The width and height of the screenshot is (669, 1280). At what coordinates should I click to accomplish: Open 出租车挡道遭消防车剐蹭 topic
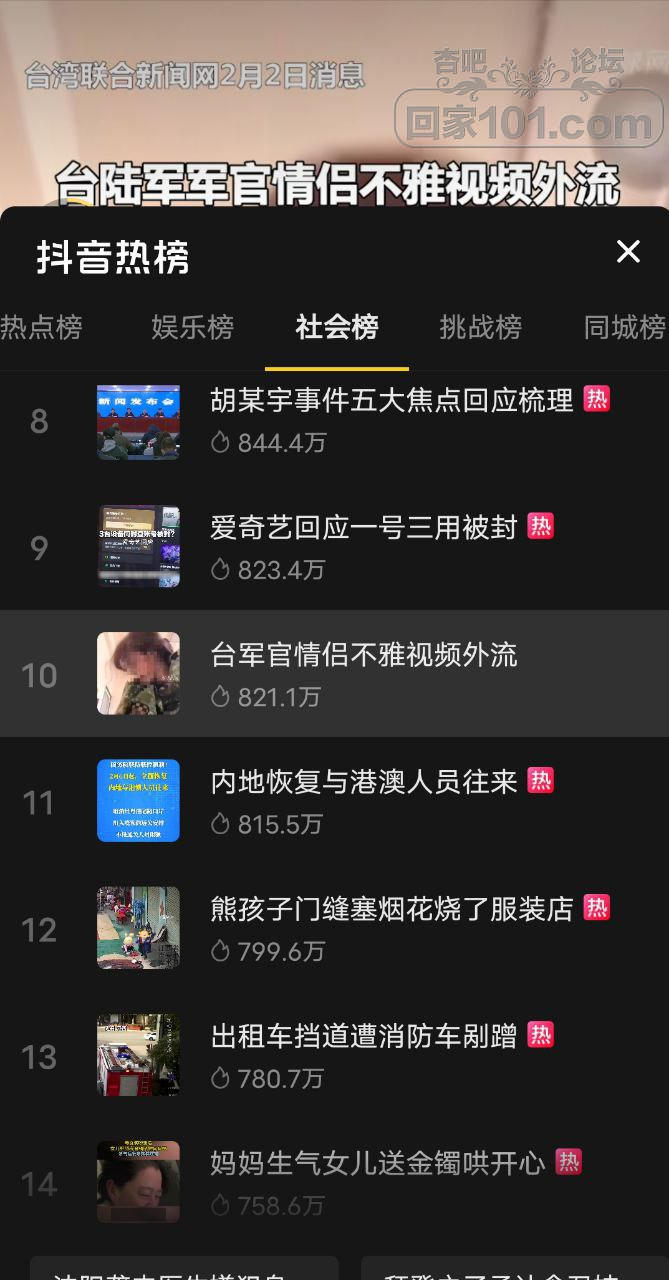tap(363, 1036)
